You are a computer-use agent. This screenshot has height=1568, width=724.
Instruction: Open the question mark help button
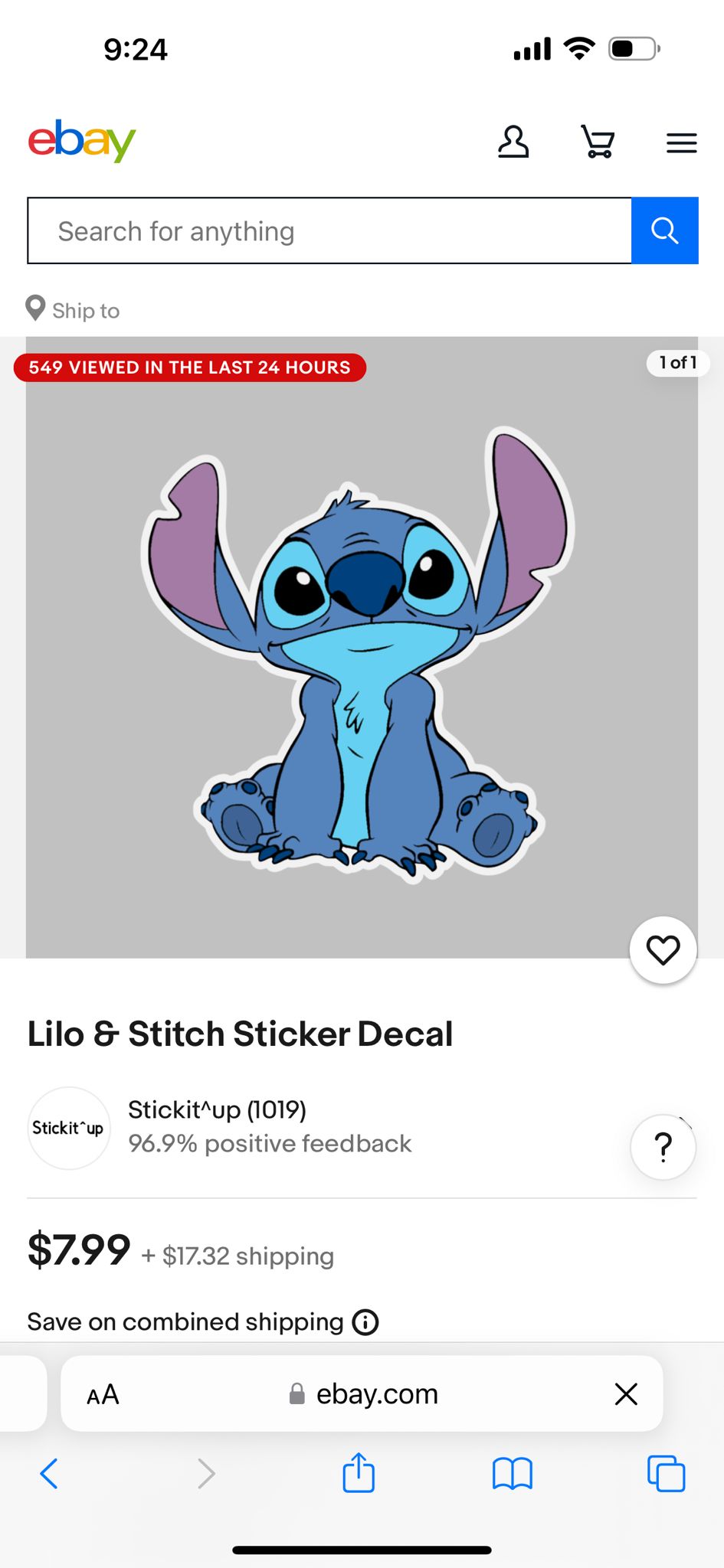coord(663,1147)
